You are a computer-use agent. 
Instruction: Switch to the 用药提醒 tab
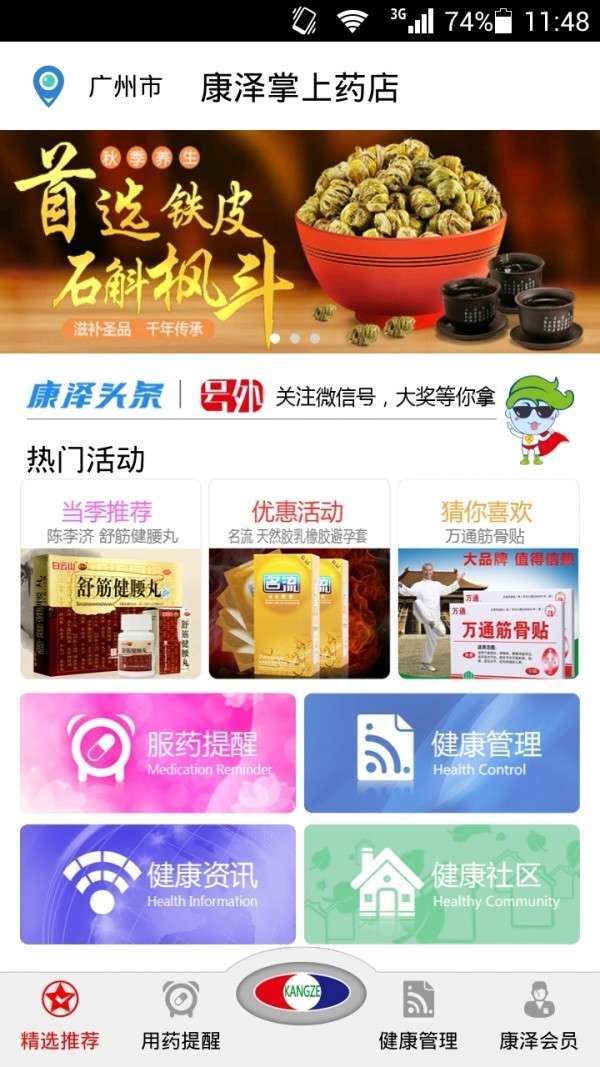click(x=180, y=1016)
